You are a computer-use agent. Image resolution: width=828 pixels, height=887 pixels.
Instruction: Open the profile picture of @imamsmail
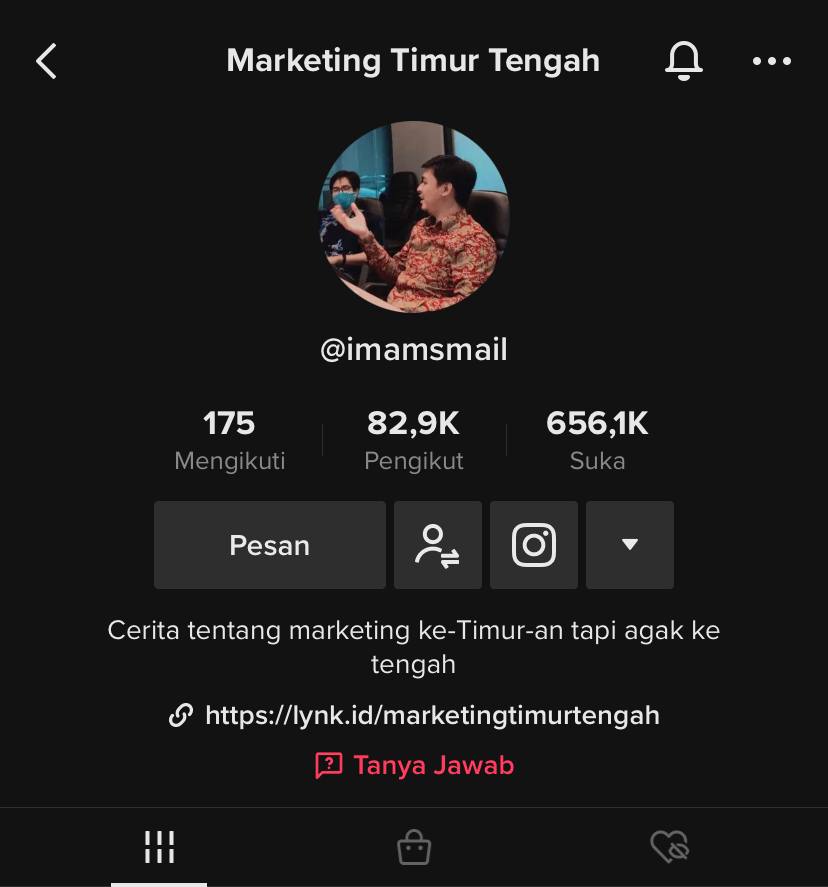coord(414,216)
